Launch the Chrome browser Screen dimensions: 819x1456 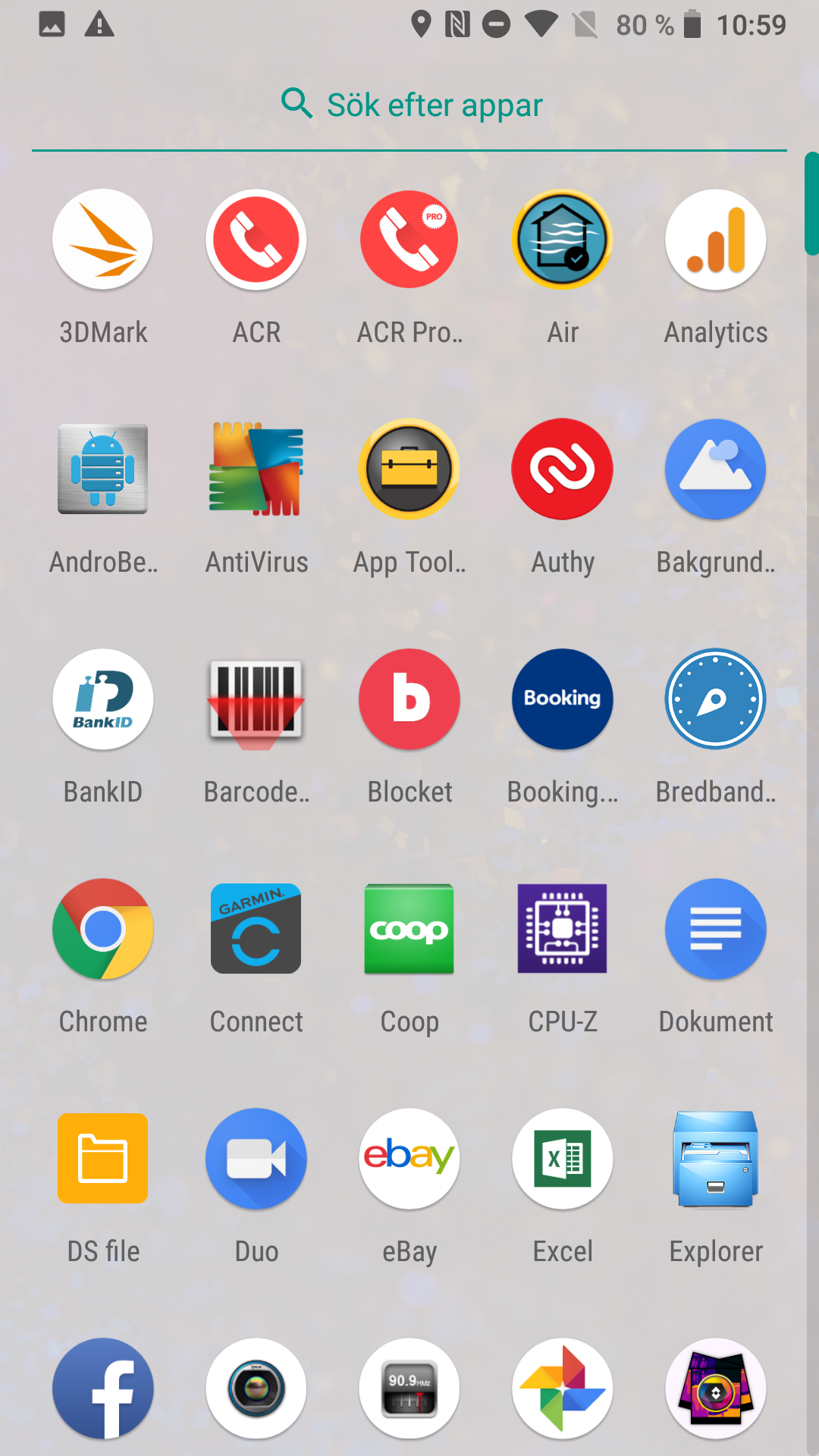pos(103,929)
